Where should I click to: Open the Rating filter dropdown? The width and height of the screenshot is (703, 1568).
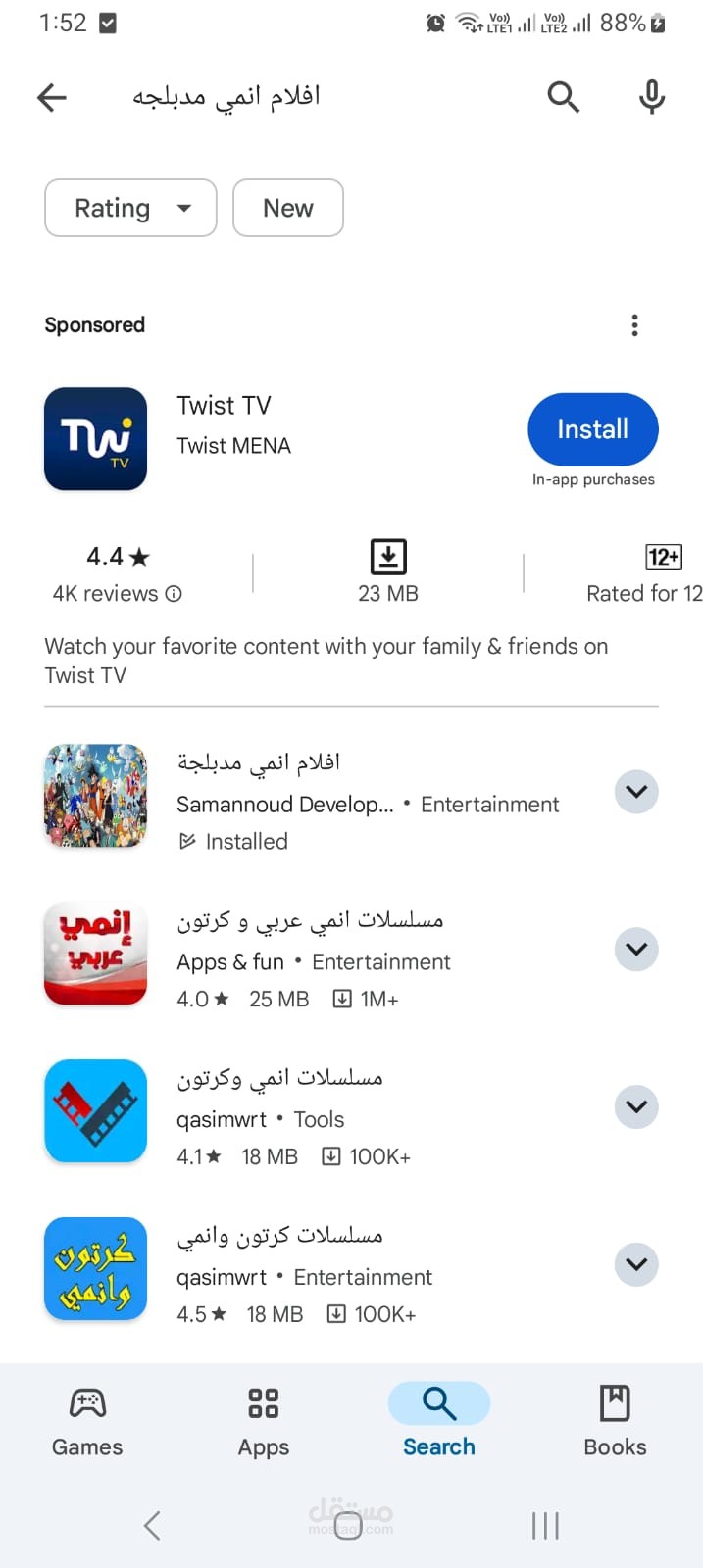[x=130, y=208]
